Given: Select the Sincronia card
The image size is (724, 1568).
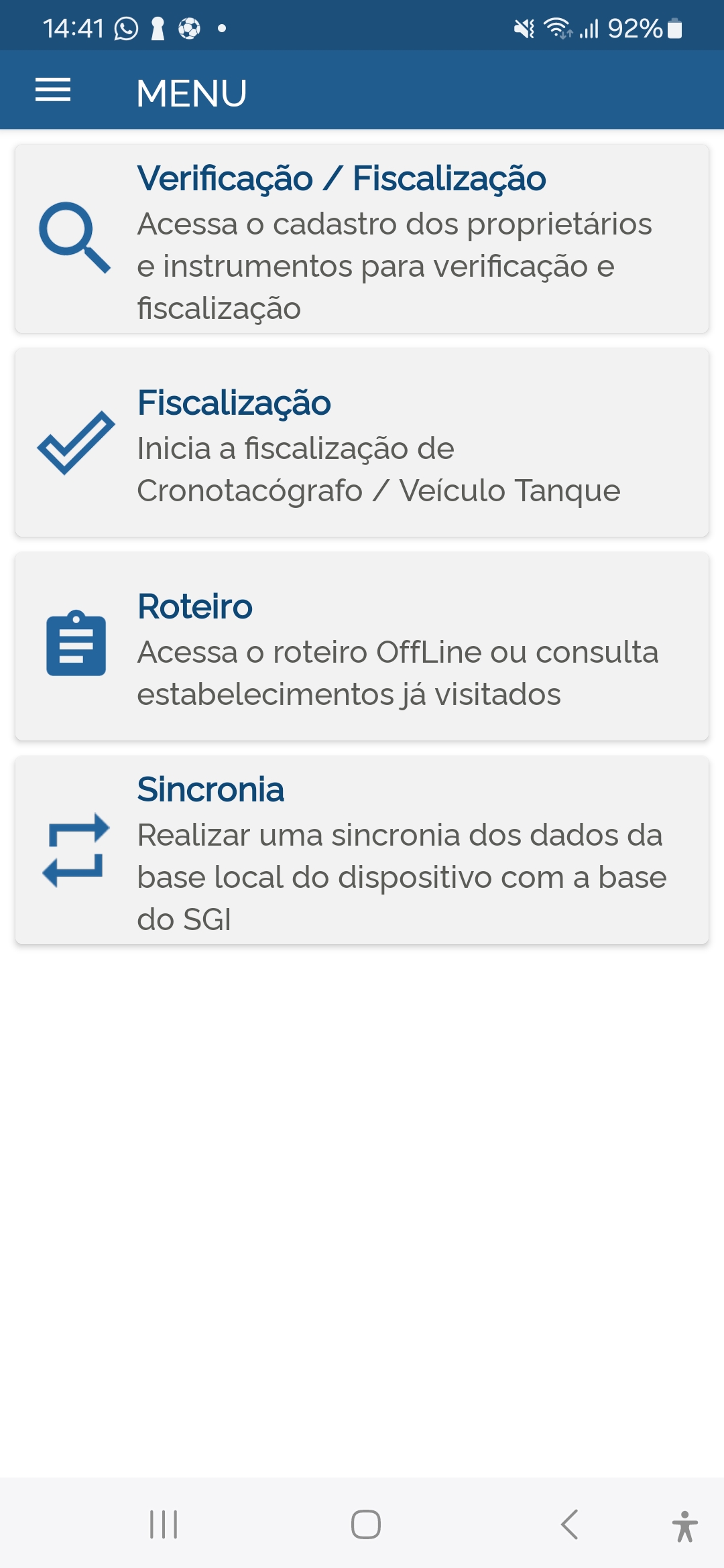Looking at the screenshot, I should pos(362,850).
